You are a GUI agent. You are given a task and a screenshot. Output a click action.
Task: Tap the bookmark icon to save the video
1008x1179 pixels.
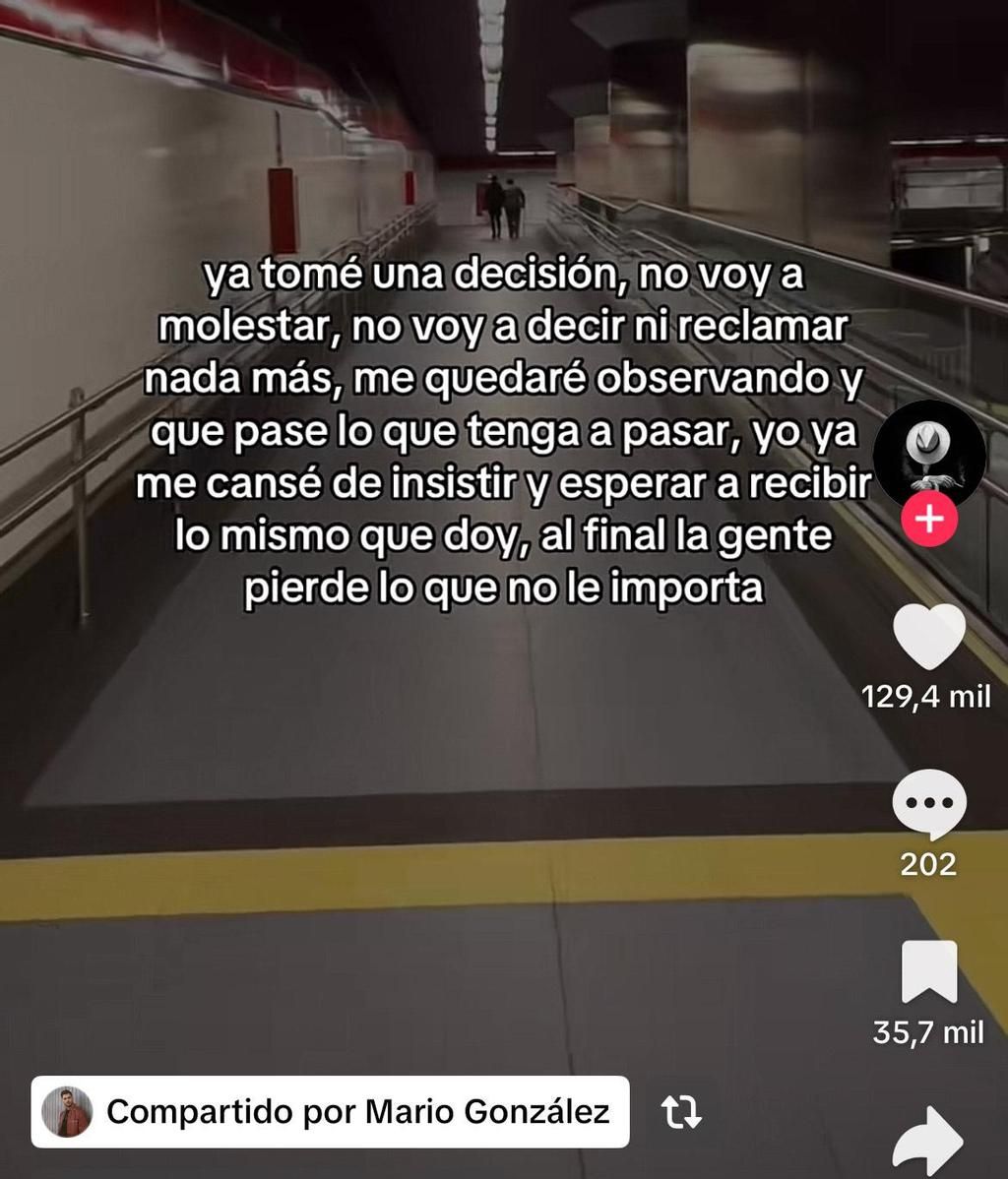(x=929, y=969)
